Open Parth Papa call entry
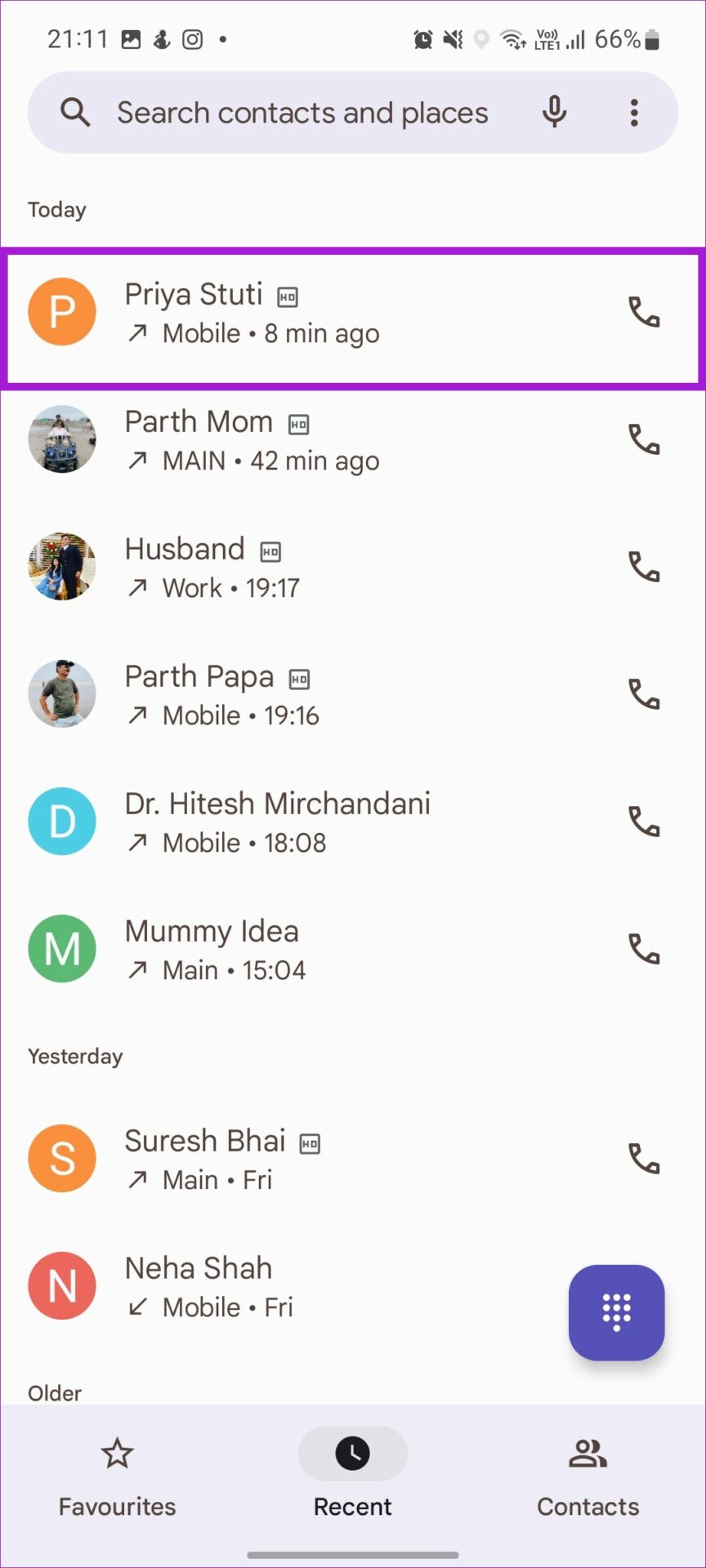The height and width of the screenshot is (1568, 706). pos(327,695)
